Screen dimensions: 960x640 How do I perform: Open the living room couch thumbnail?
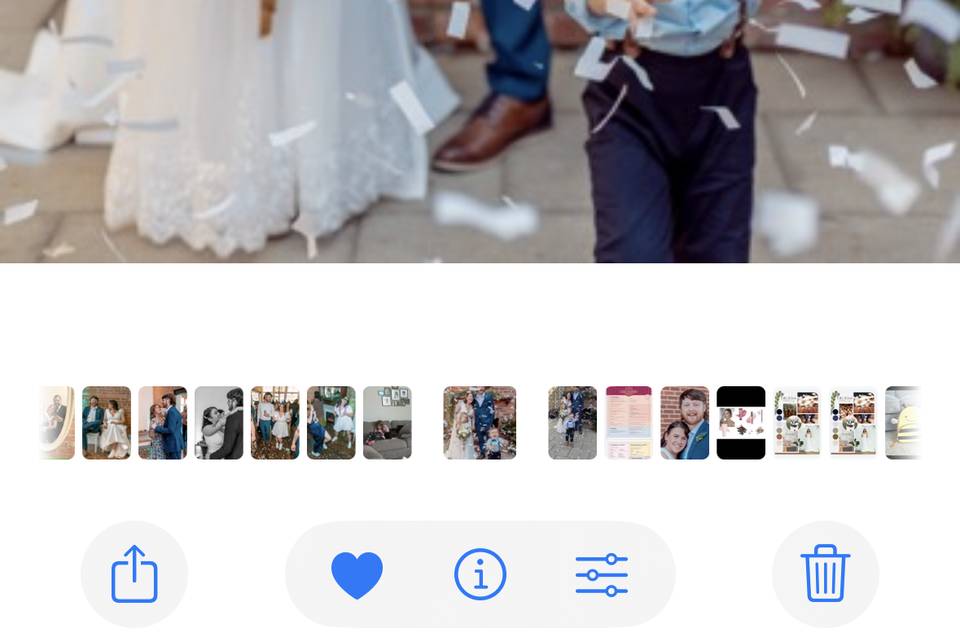(387, 423)
